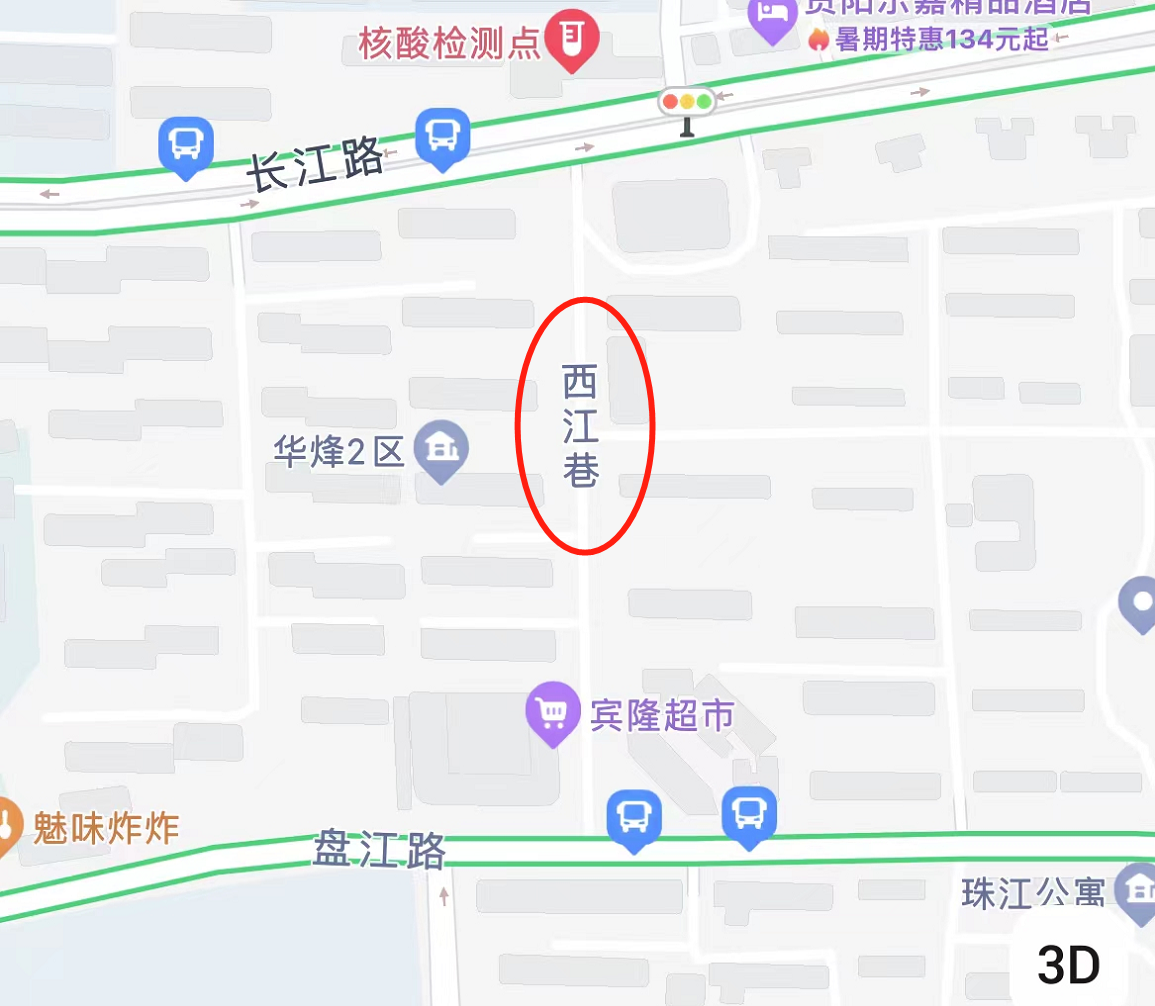Screen dimensions: 1155x1006
Task: Tap the 华烽2区 residential marker
Action: (x=441, y=452)
